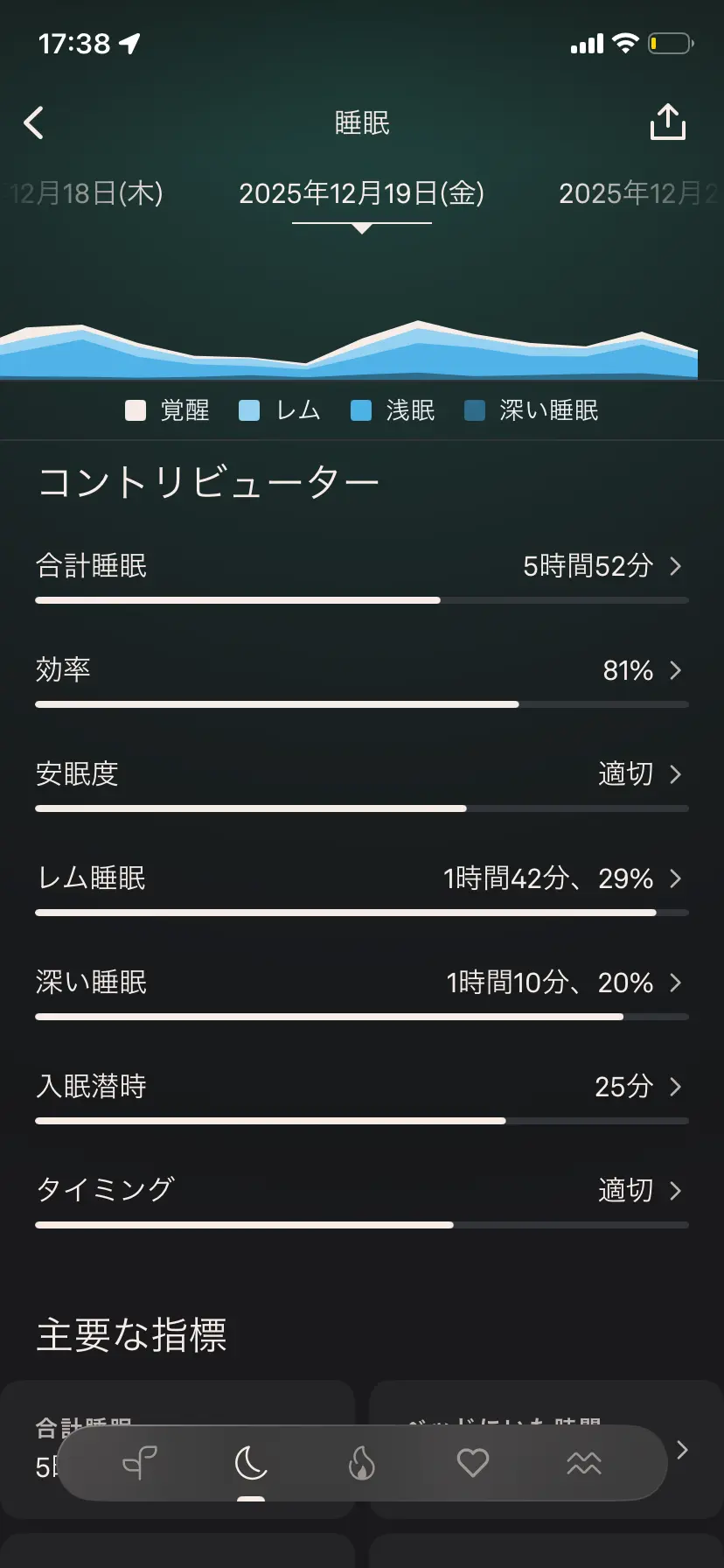The width and height of the screenshot is (724, 1568).
Task: Open the flame activity tab
Action: pos(361,1463)
